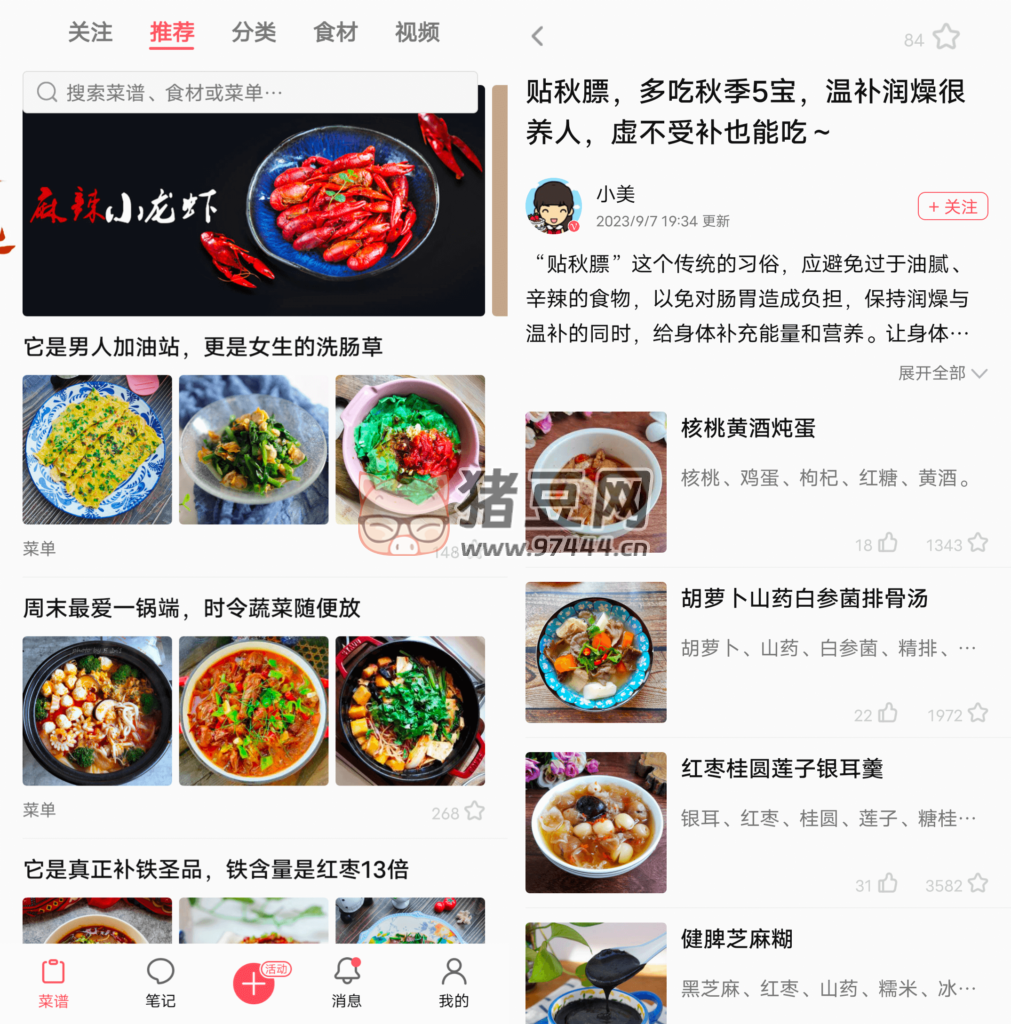Switch to the 关注 tab

coord(90,32)
